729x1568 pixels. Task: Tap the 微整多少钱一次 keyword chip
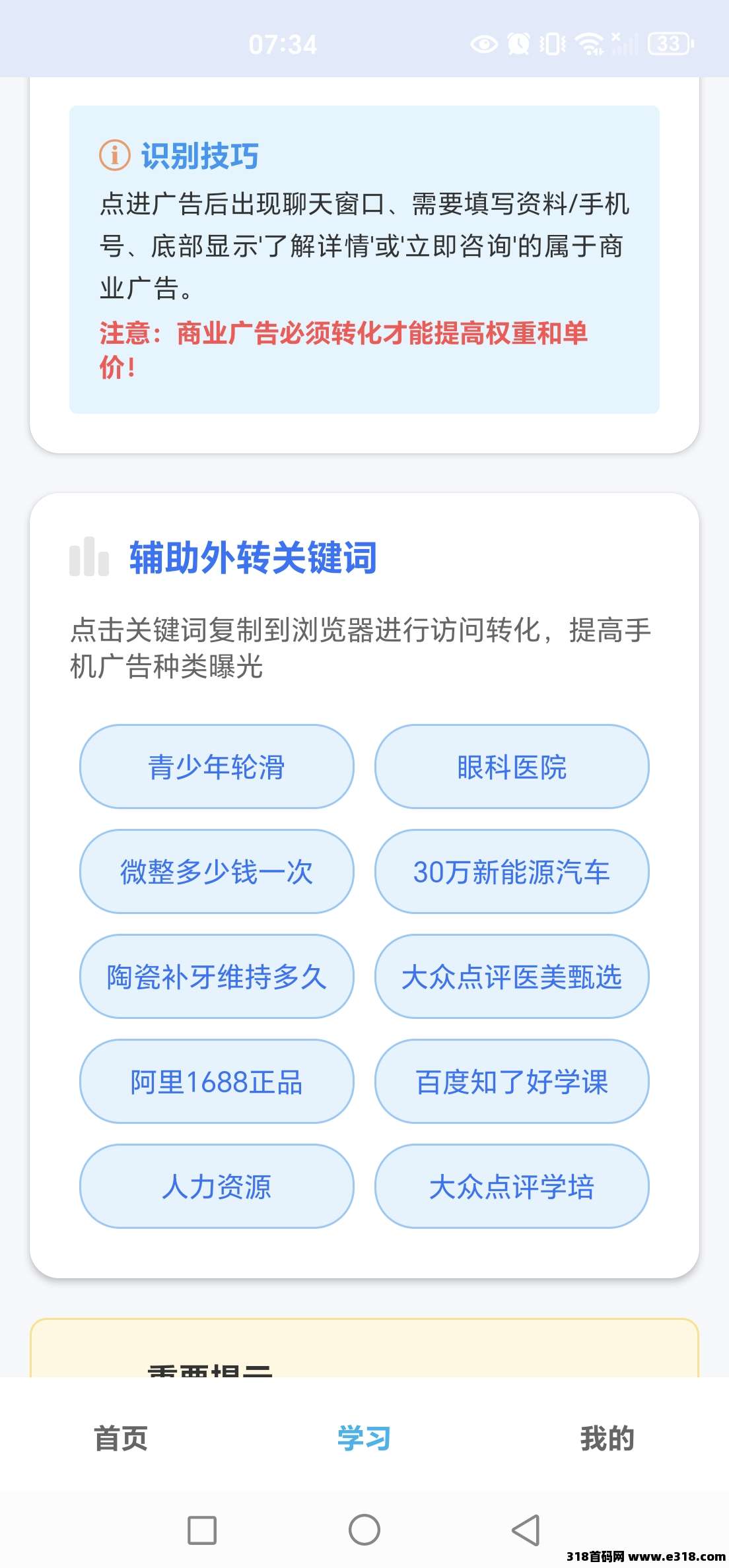coord(217,872)
